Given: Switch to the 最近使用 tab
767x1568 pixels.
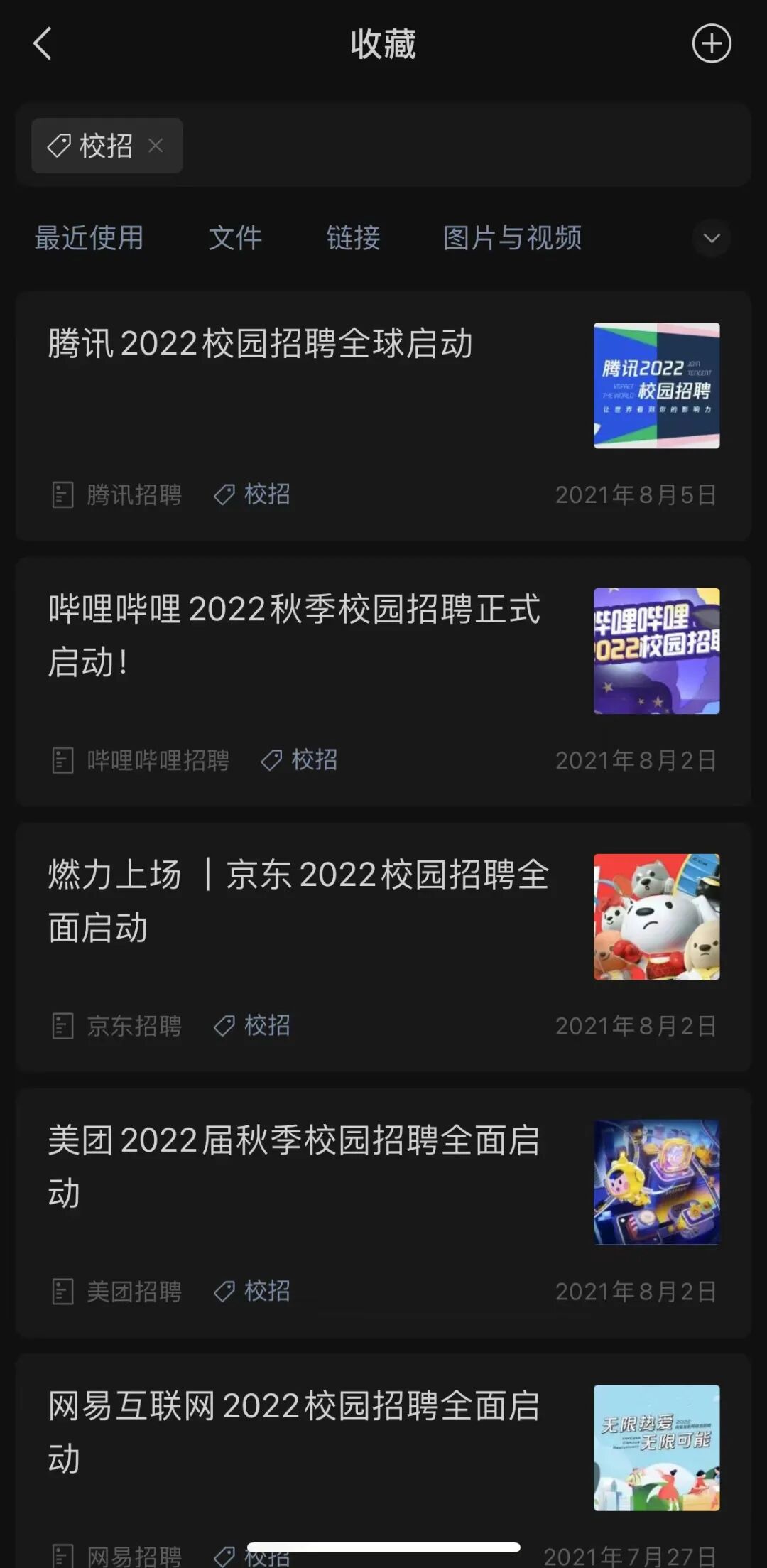Looking at the screenshot, I should pos(89,238).
